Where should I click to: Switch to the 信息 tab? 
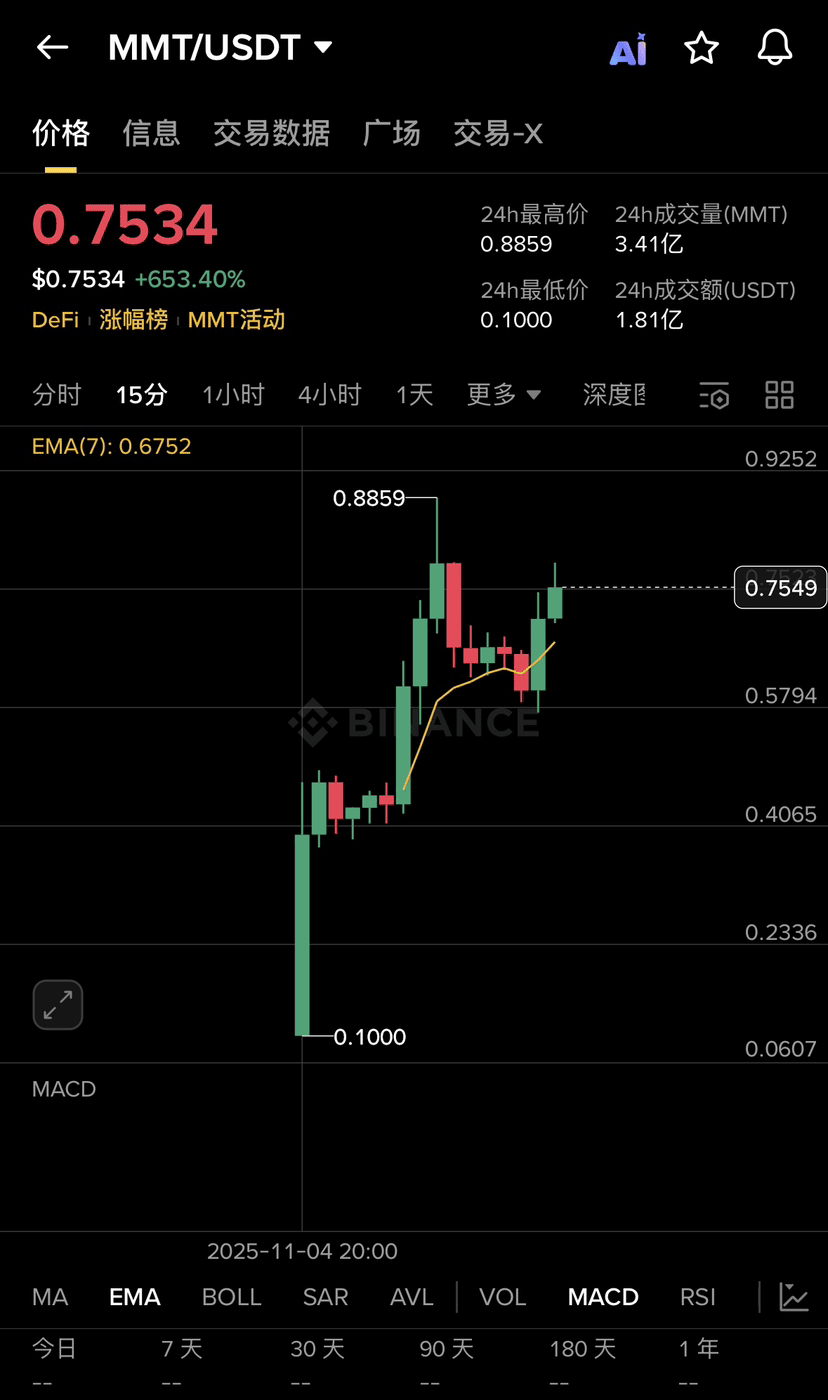151,133
